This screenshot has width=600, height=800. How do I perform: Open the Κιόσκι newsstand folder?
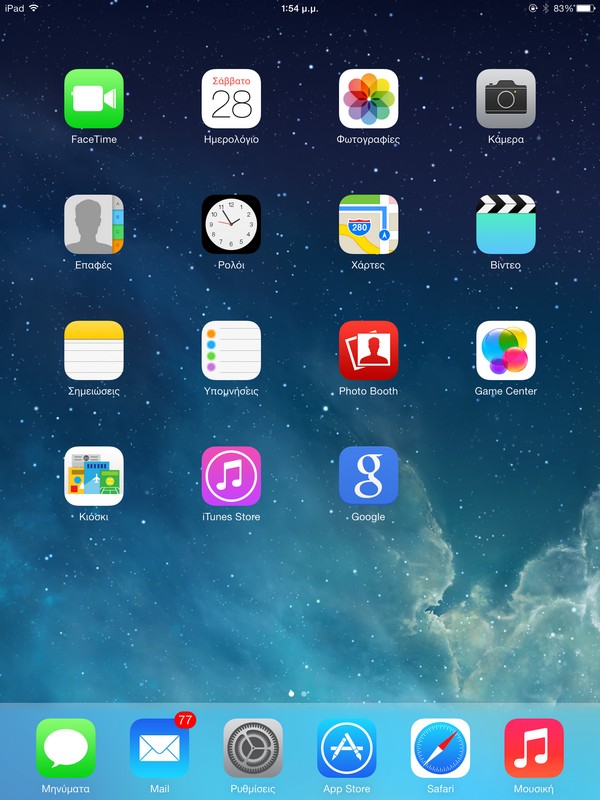point(93,476)
